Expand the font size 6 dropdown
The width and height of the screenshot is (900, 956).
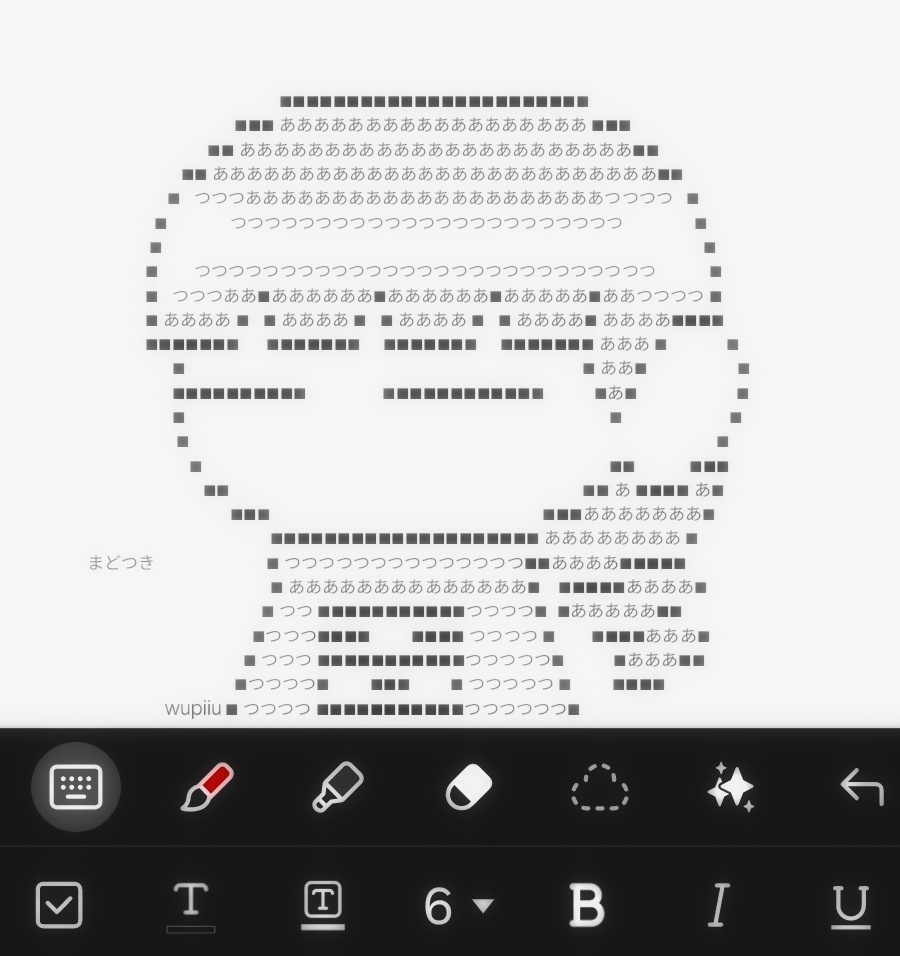pos(458,906)
